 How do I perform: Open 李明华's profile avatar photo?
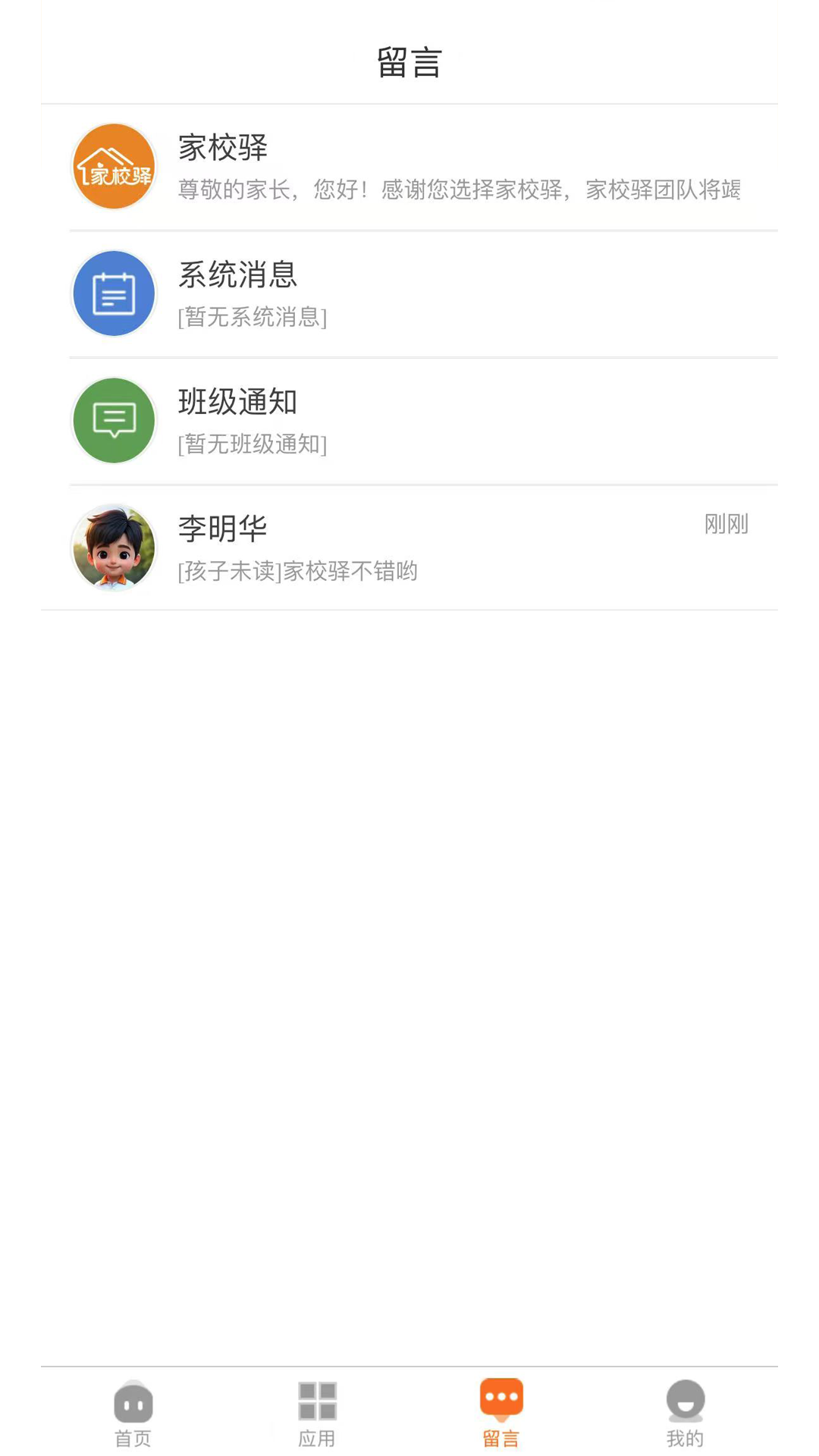(113, 548)
